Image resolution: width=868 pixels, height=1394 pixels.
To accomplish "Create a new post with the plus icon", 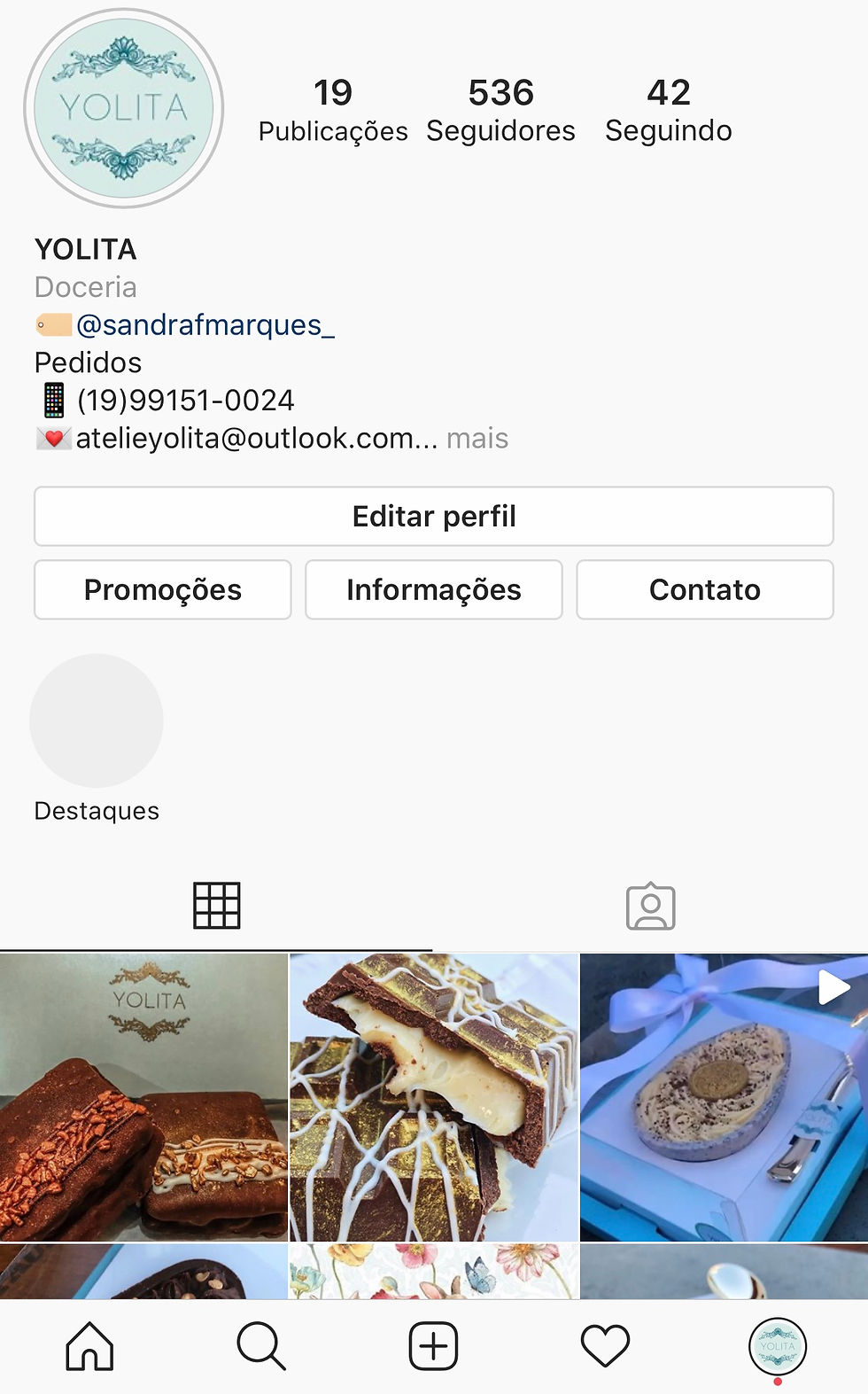I will (433, 1346).
